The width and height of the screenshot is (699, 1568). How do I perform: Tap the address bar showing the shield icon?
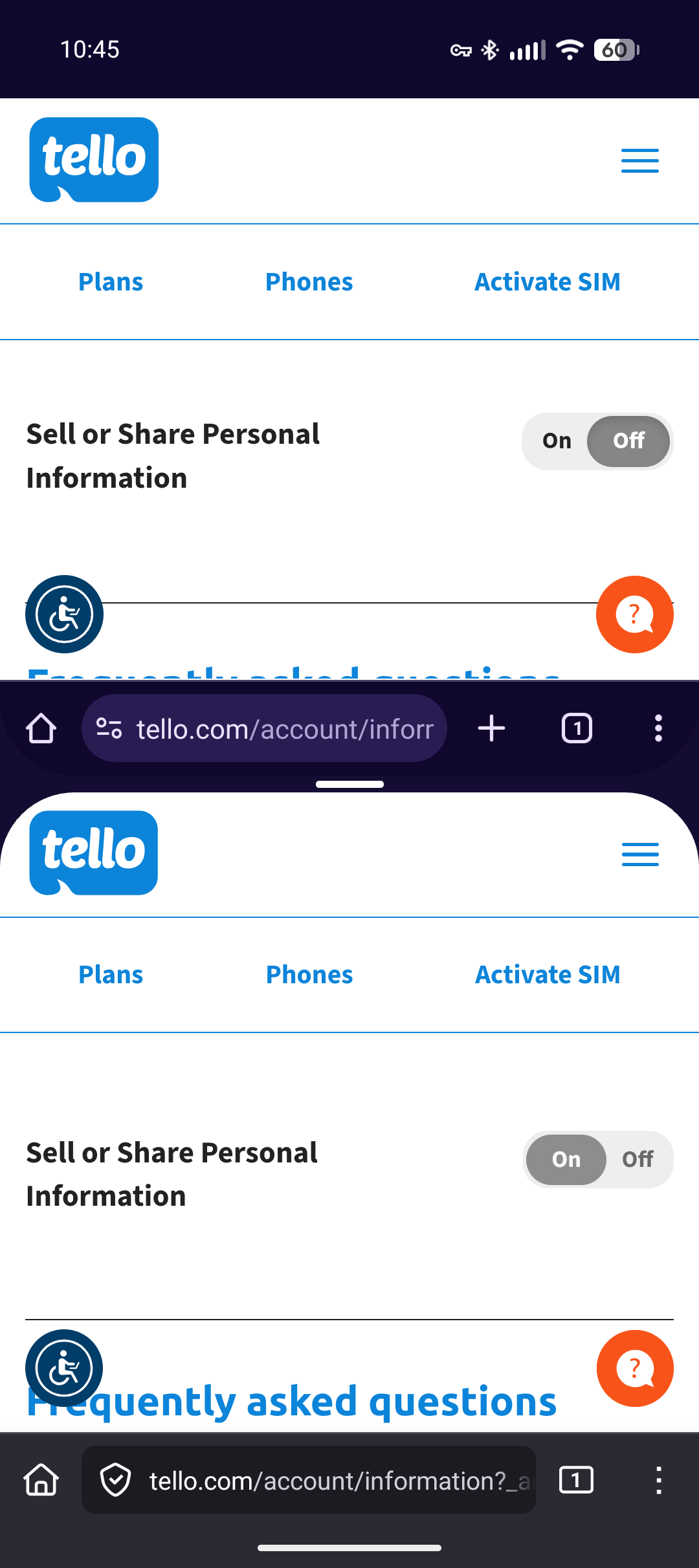coord(308,1480)
